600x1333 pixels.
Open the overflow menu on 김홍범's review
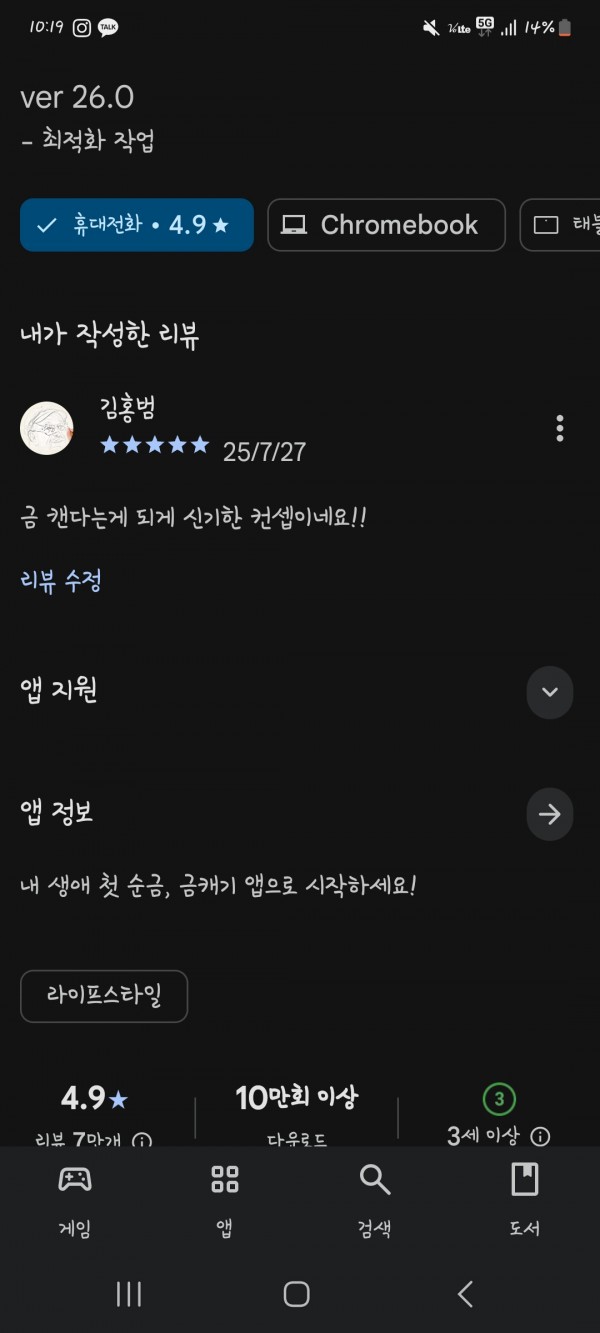pos(560,428)
